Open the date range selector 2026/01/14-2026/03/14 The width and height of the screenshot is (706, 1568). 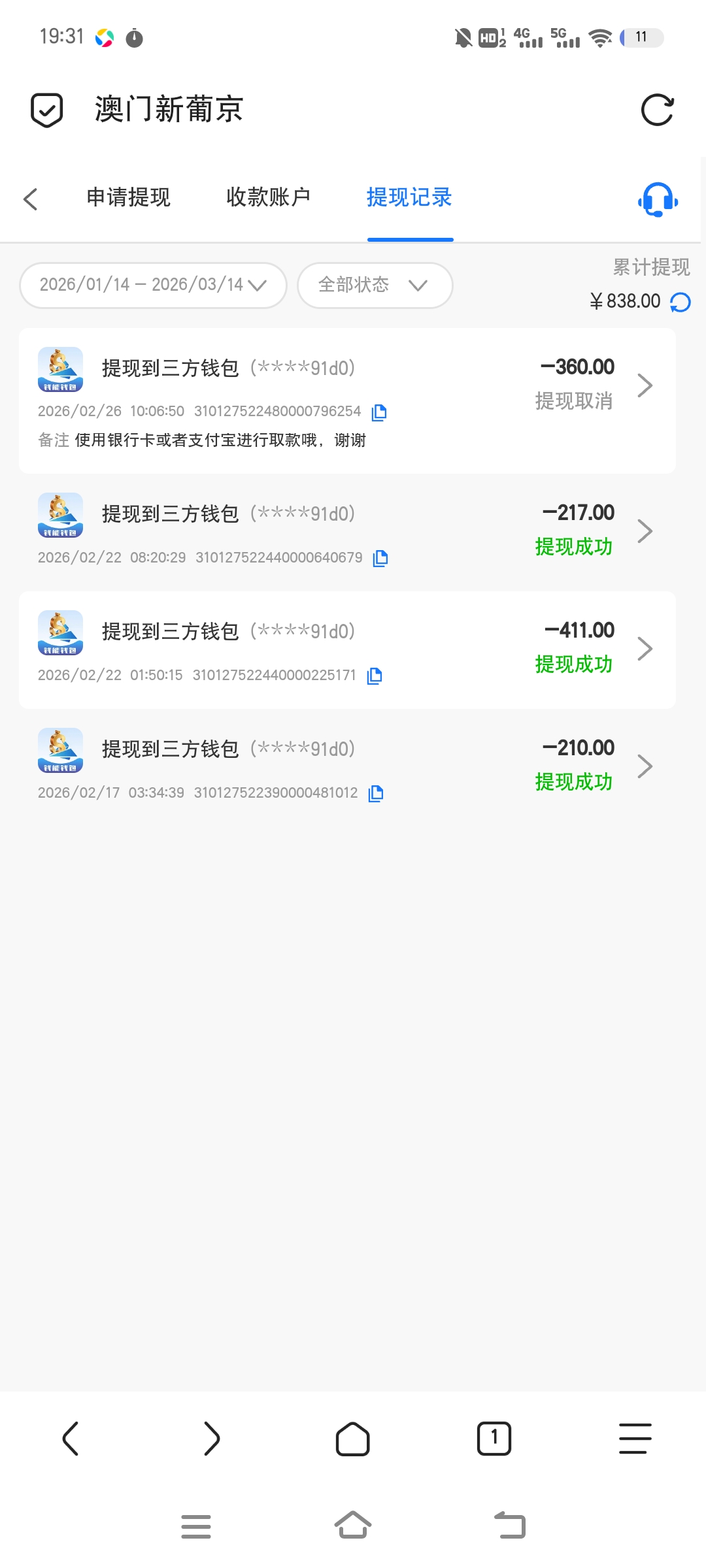[152, 285]
